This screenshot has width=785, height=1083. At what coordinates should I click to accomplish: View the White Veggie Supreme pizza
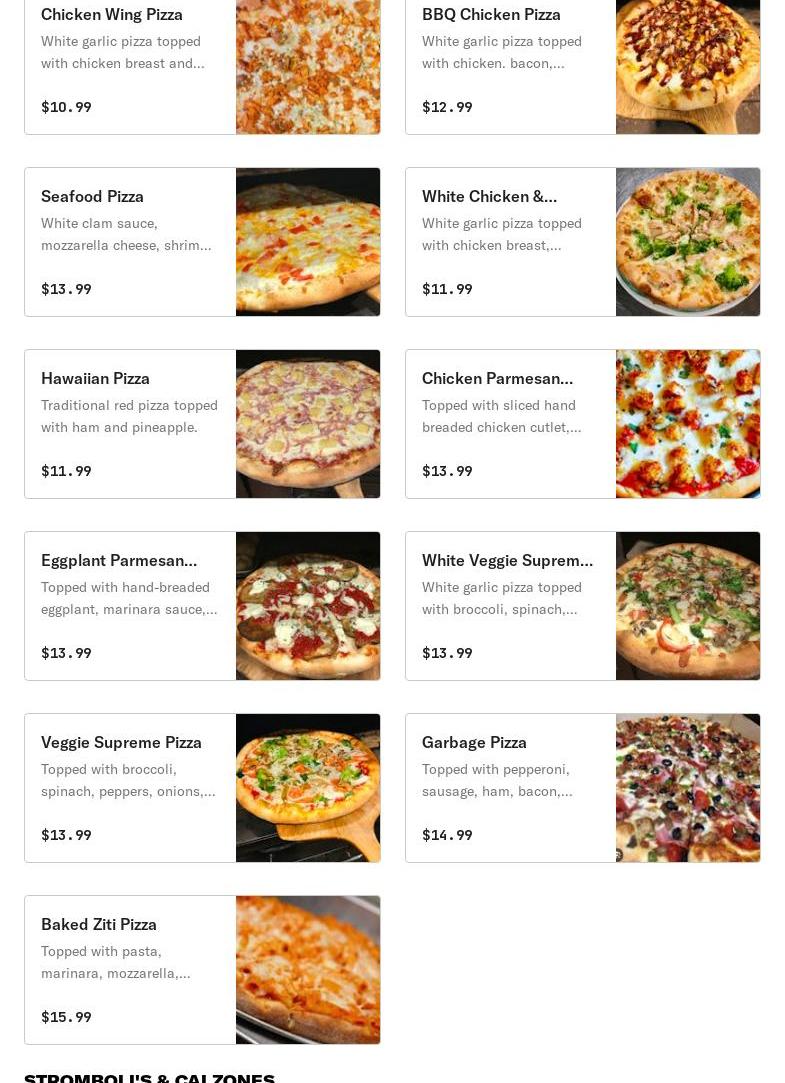(582, 606)
